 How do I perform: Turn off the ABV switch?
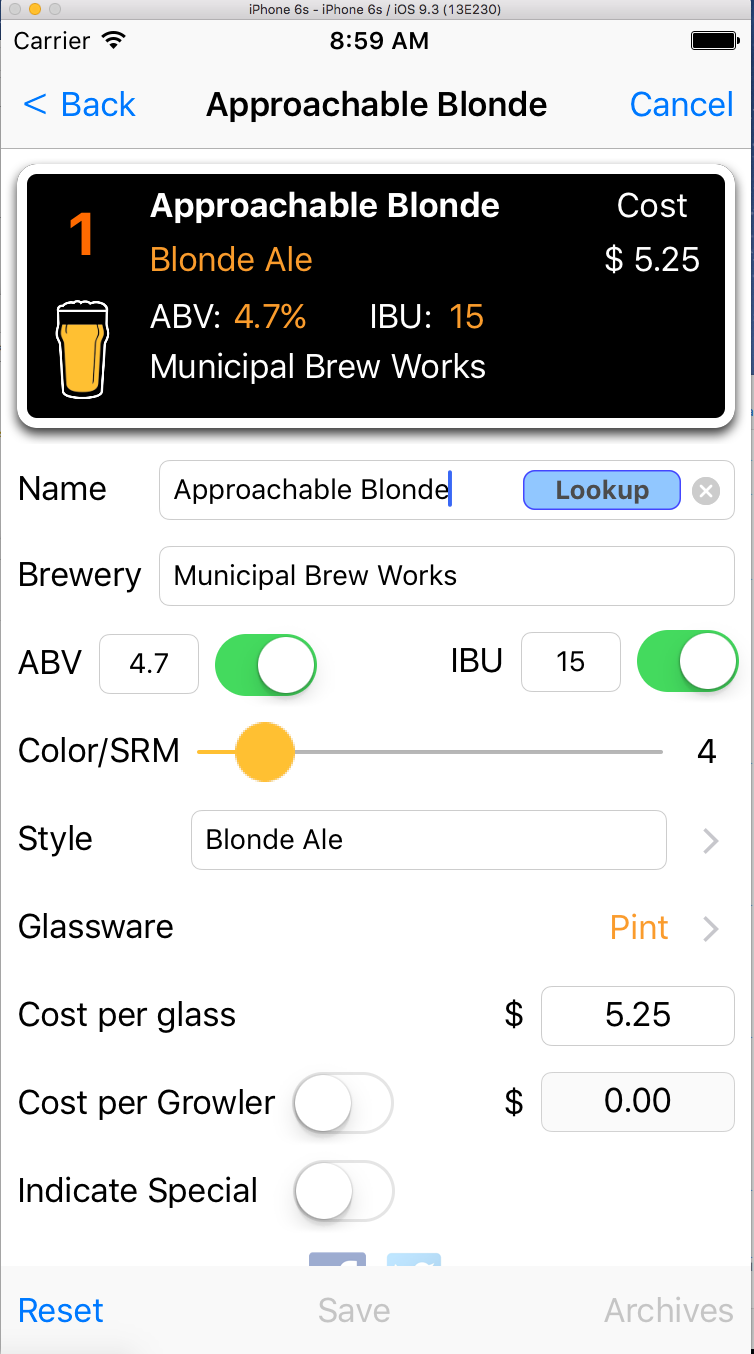tap(266, 663)
